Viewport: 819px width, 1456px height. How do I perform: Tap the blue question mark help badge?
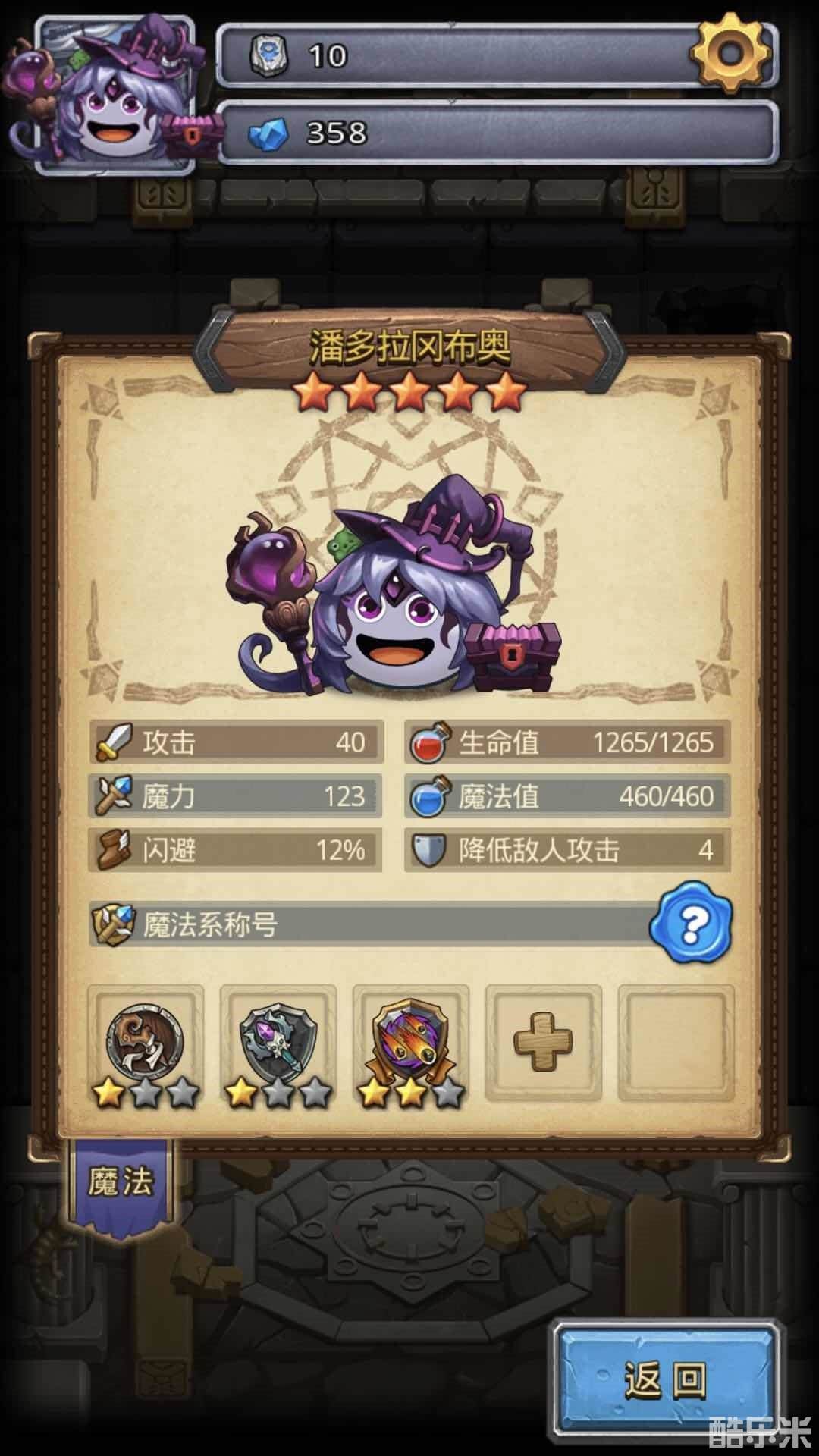[x=691, y=922]
